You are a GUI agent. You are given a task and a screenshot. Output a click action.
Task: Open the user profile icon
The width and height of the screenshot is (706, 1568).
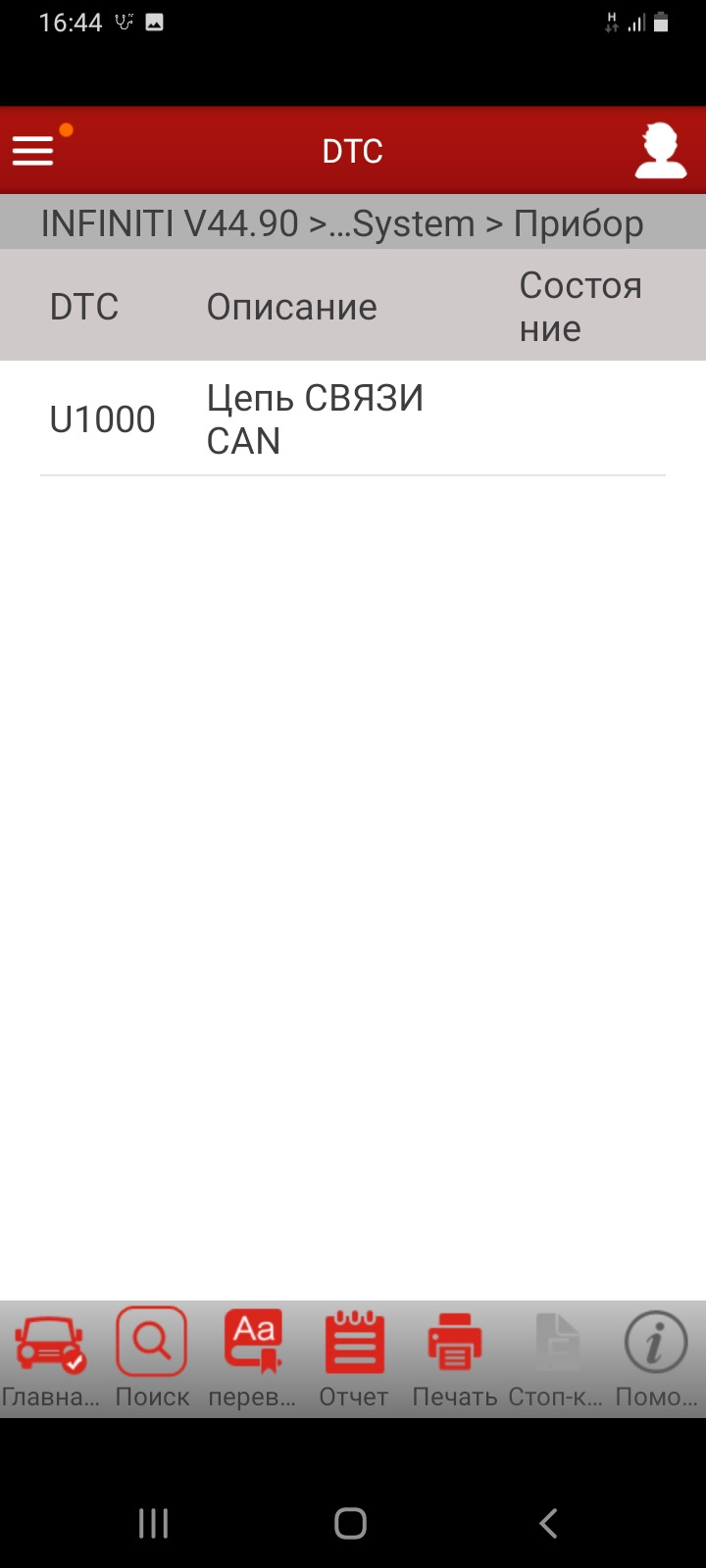[x=660, y=151]
